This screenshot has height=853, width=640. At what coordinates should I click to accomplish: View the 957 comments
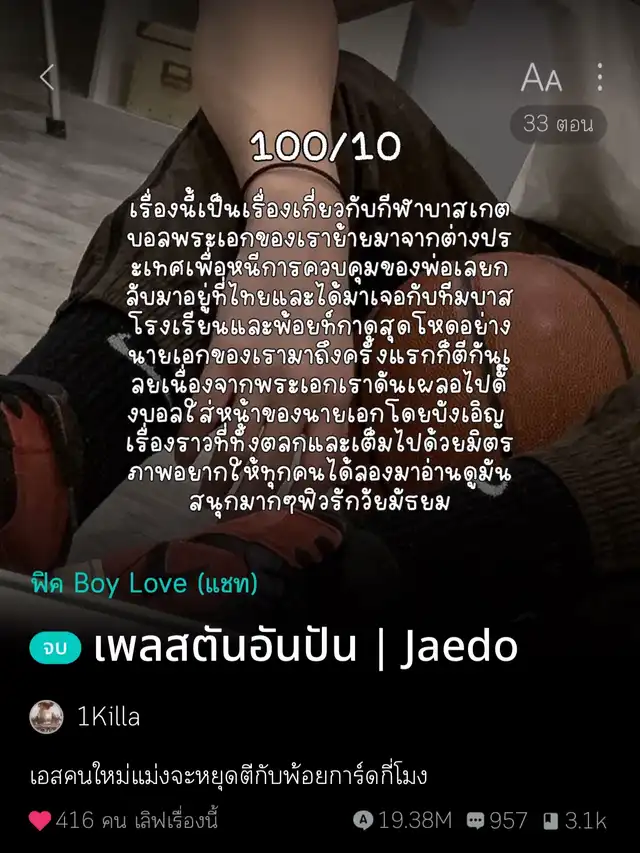[x=495, y=821]
